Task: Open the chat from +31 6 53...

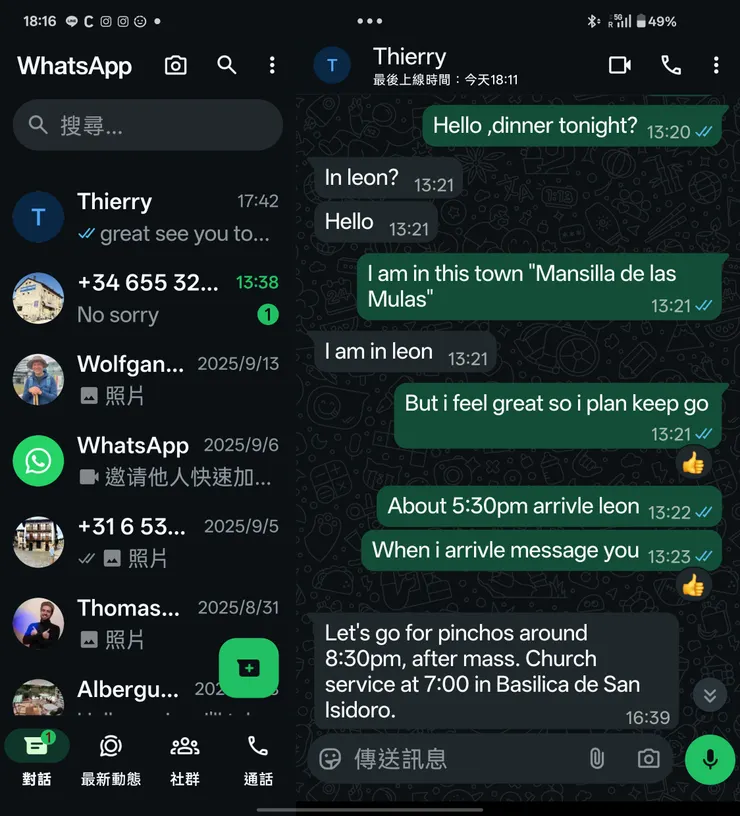Action: point(148,541)
